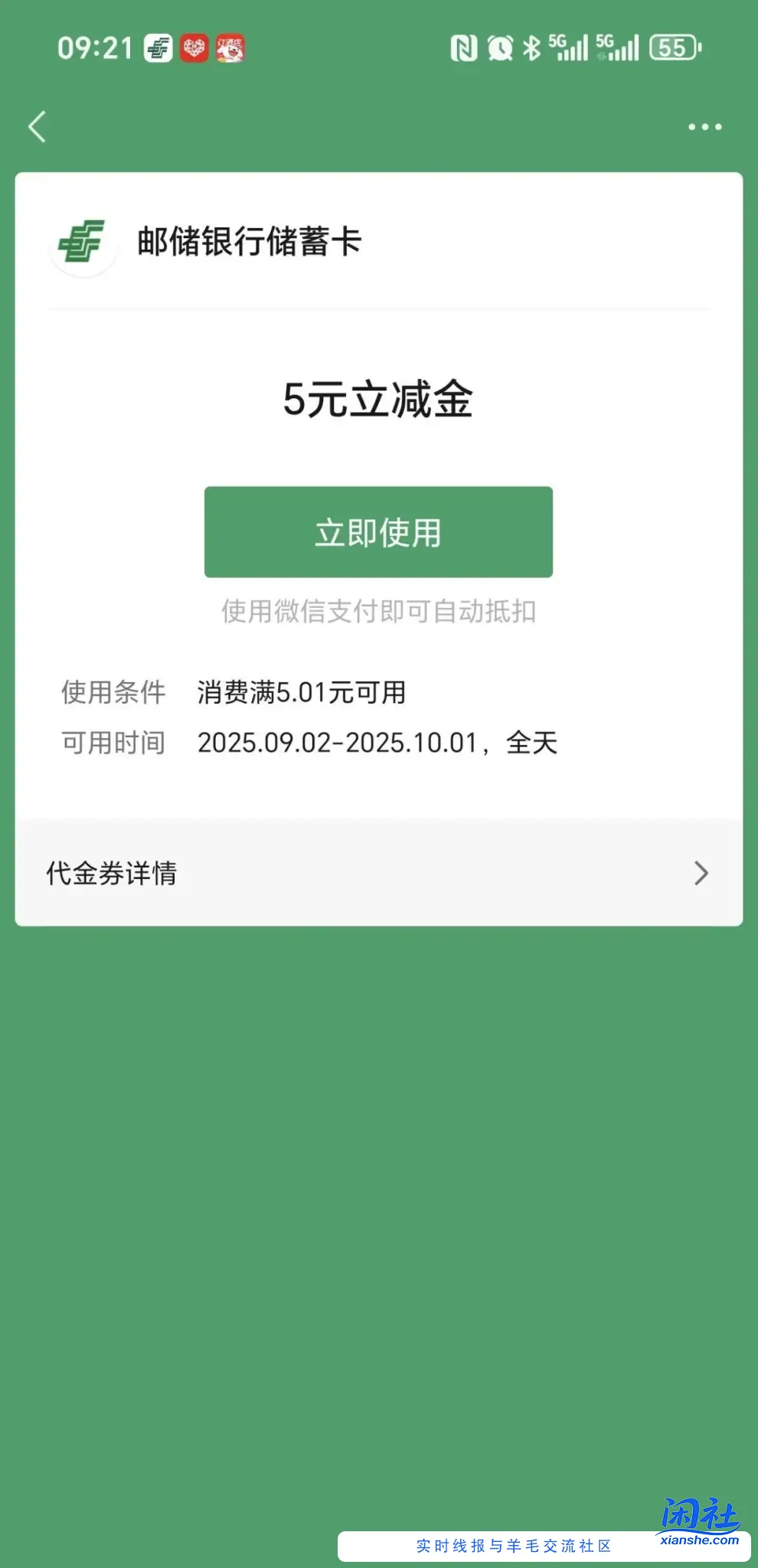
Task: Tap the red heart notification icon
Action: point(194,47)
